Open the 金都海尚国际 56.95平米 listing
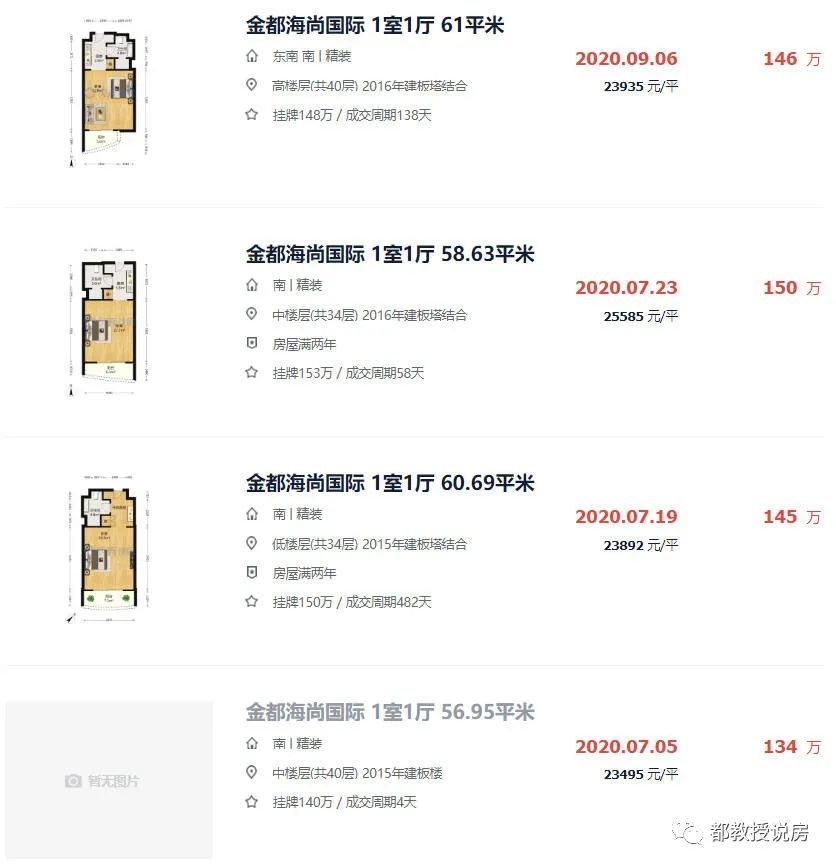 (x=390, y=712)
